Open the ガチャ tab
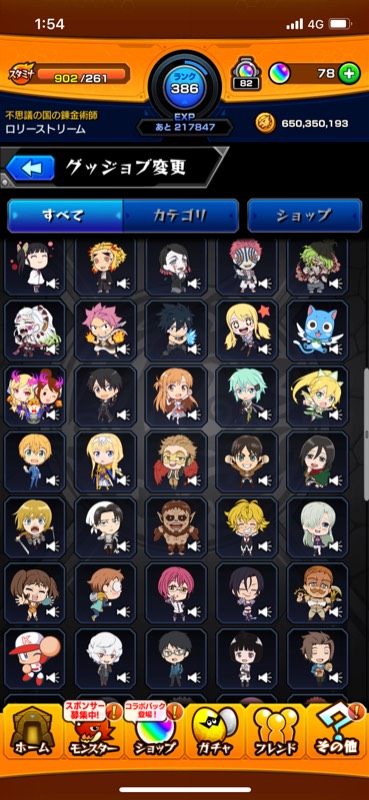 click(215, 731)
